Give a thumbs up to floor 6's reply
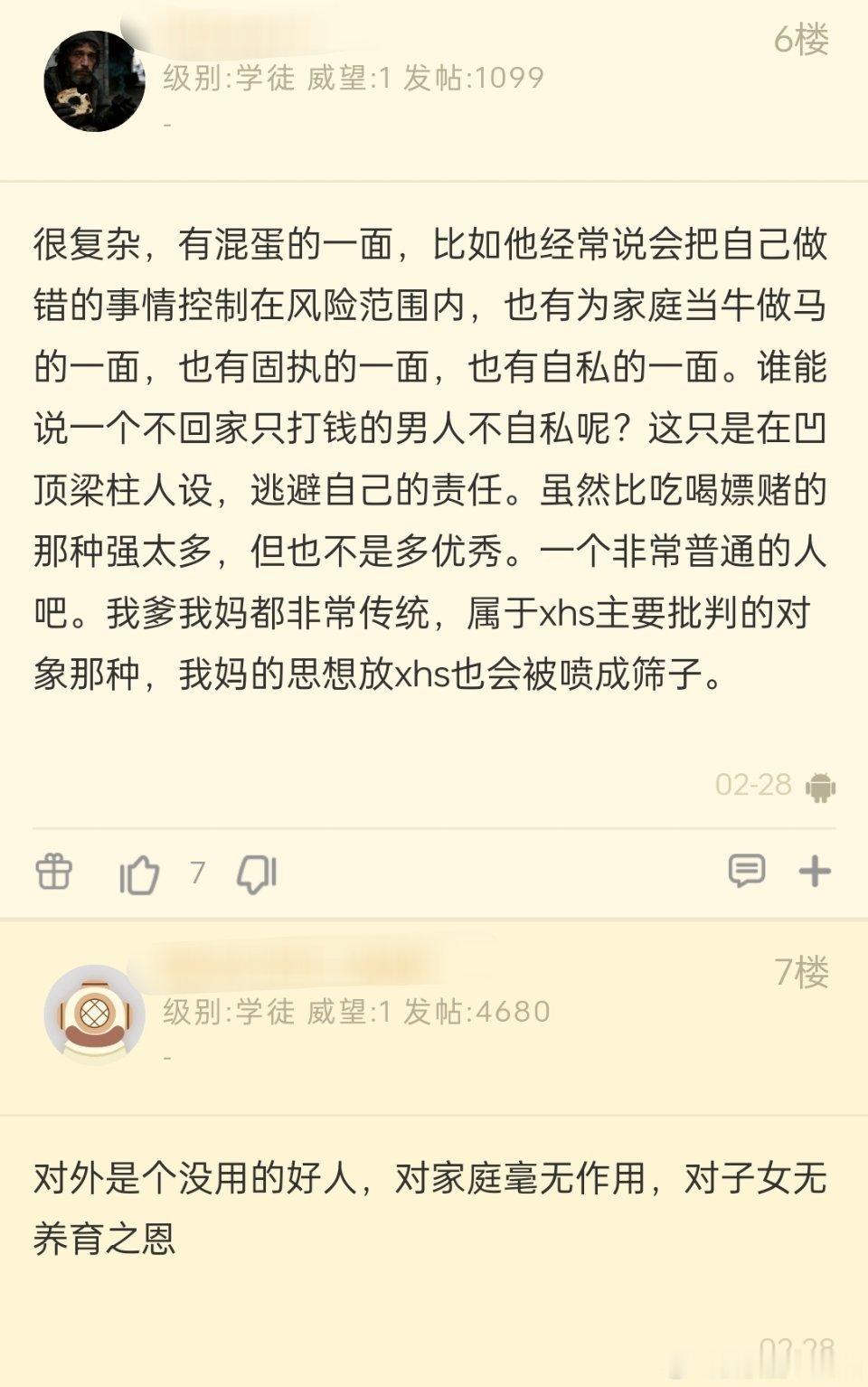The width and height of the screenshot is (868, 1387). (x=137, y=873)
